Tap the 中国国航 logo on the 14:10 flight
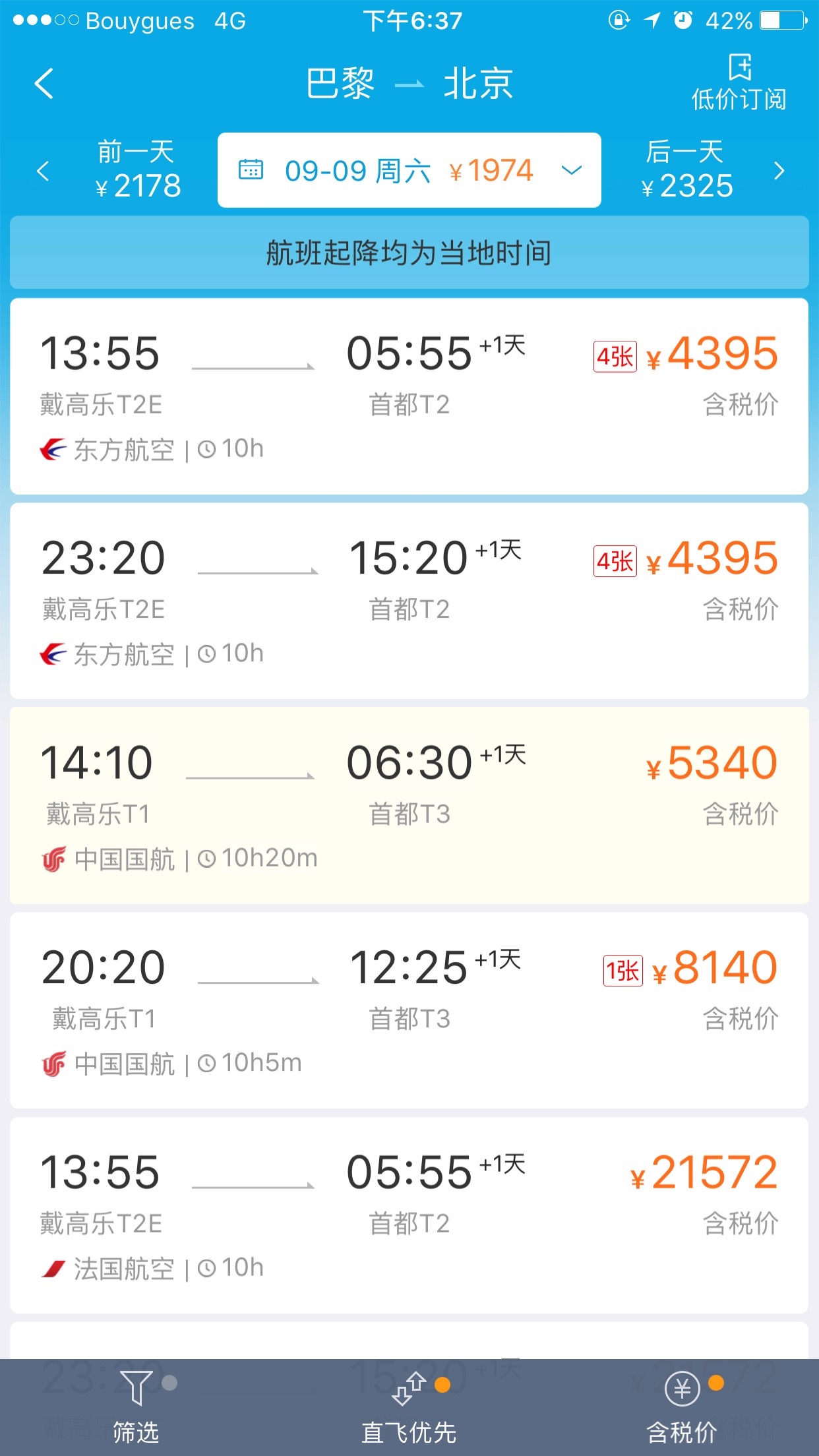 55,858
